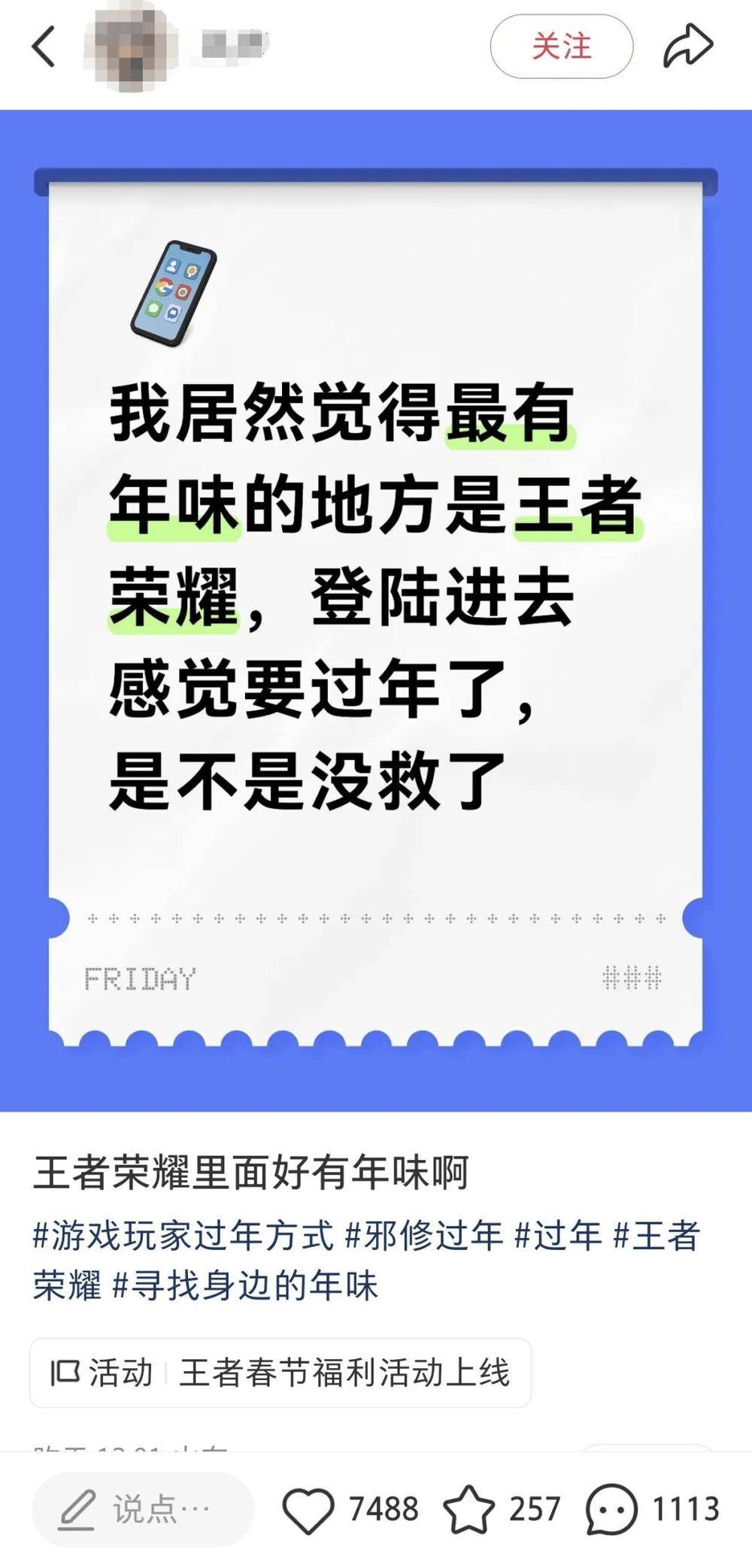Open the post author's profile avatar
Screen dimensions: 752x1568
pos(129,47)
